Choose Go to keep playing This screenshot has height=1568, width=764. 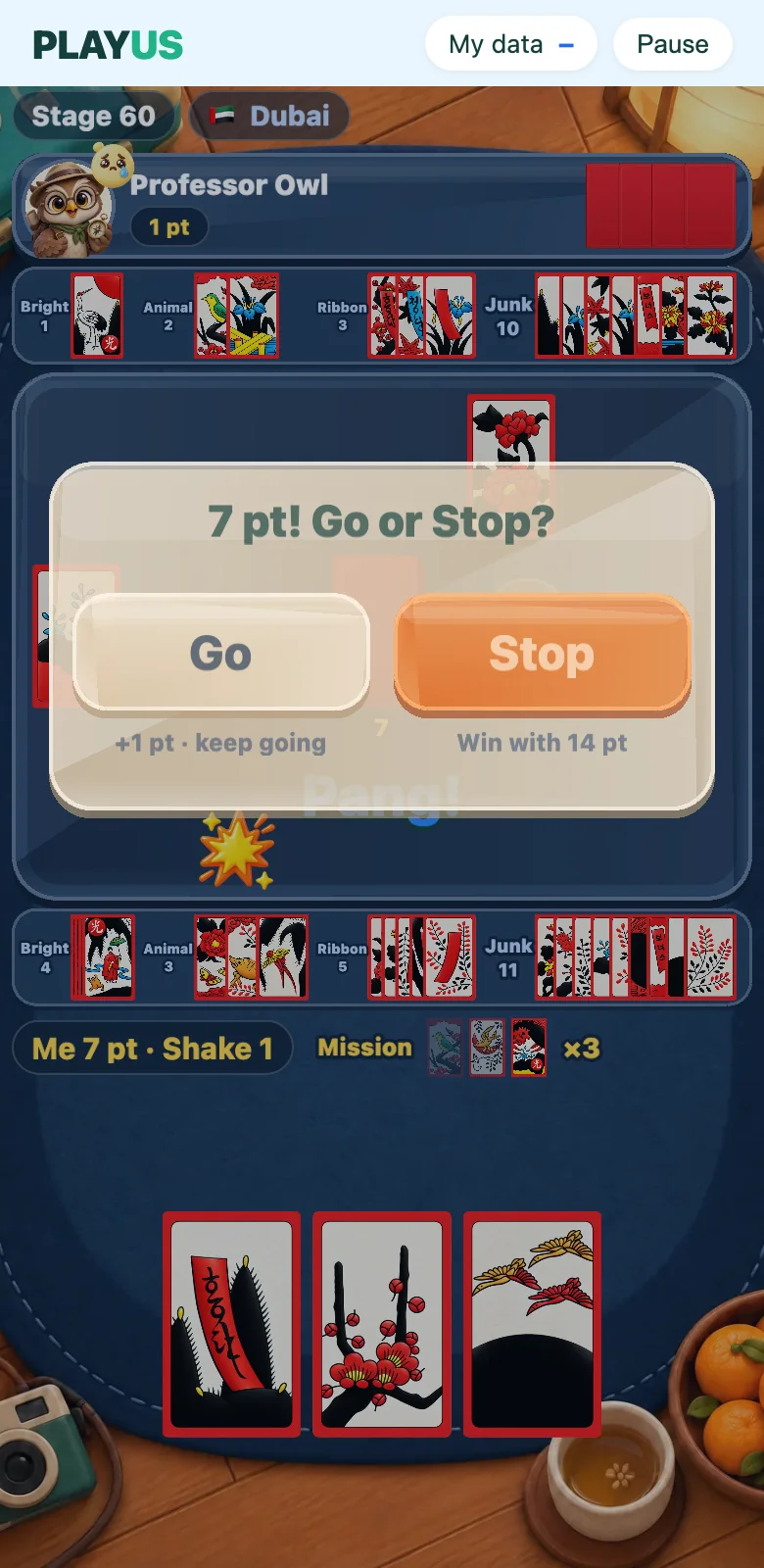(x=221, y=653)
